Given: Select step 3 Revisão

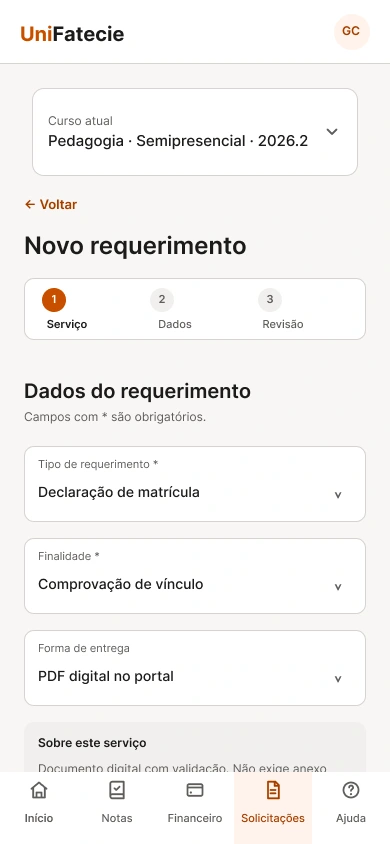Looking at the screenshot, I should pyautogui.click(x=282, y=310).
